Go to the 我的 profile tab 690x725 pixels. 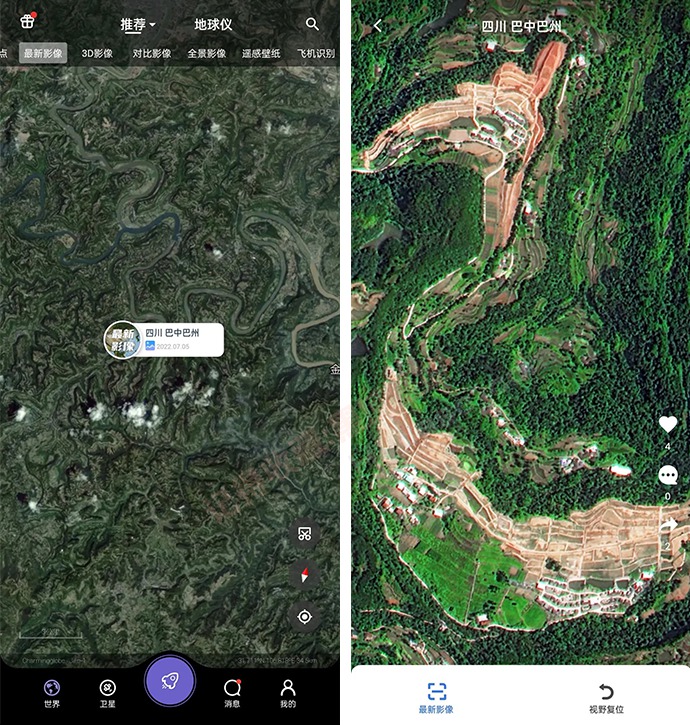(x=287, y=692)
